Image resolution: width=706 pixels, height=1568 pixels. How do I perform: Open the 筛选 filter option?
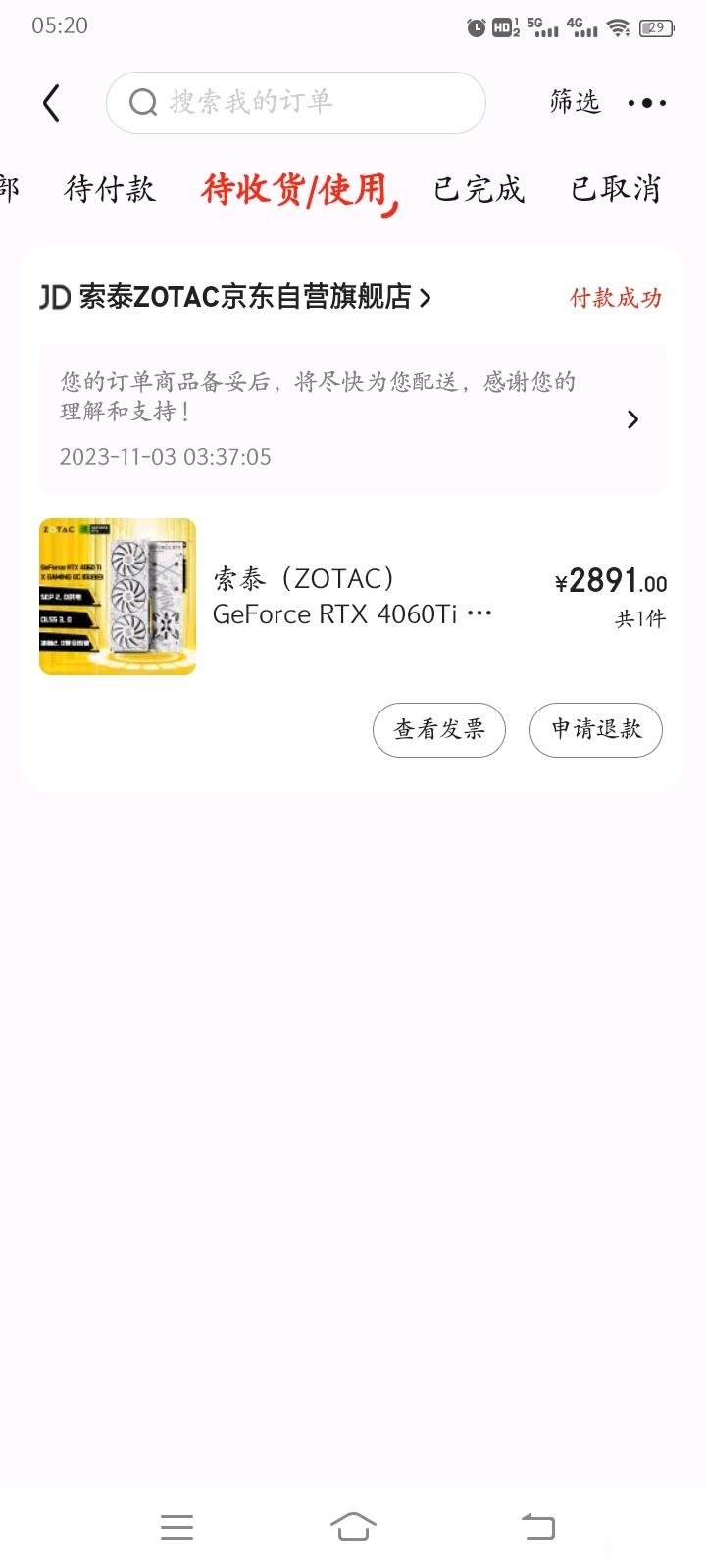point(575,102)
